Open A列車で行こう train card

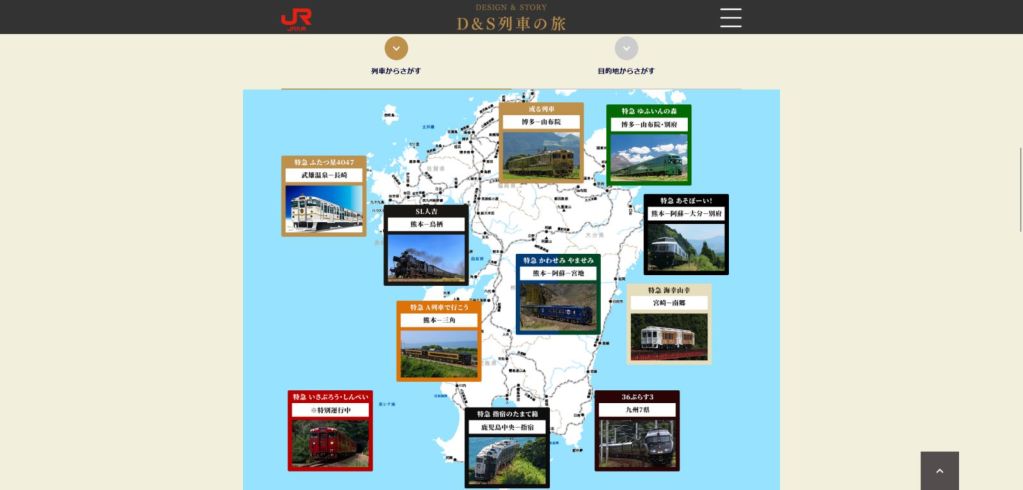point(438,341)
